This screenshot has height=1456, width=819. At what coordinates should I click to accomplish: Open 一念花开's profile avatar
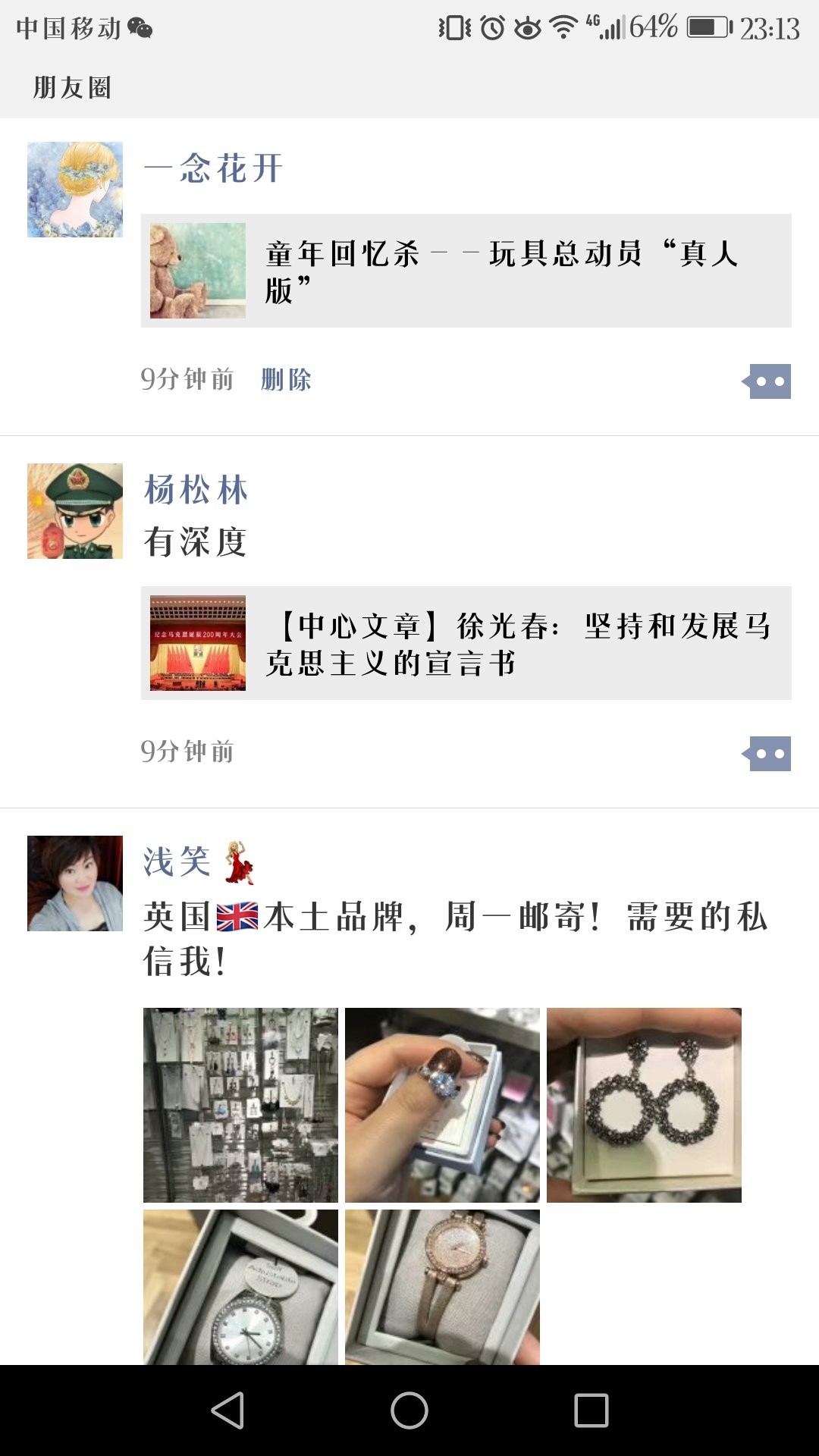pyautogui.click(x=74, y=190)
